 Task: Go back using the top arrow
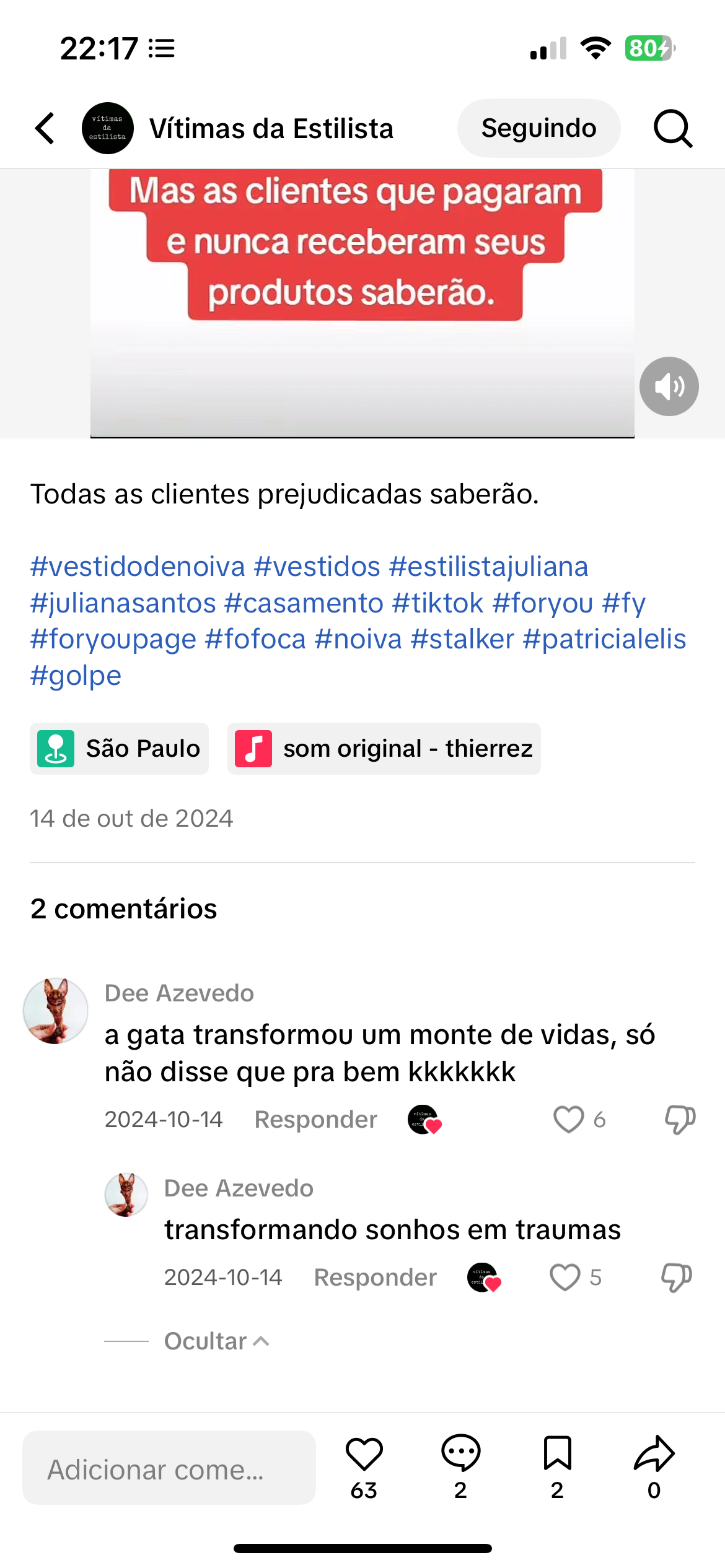45,128
